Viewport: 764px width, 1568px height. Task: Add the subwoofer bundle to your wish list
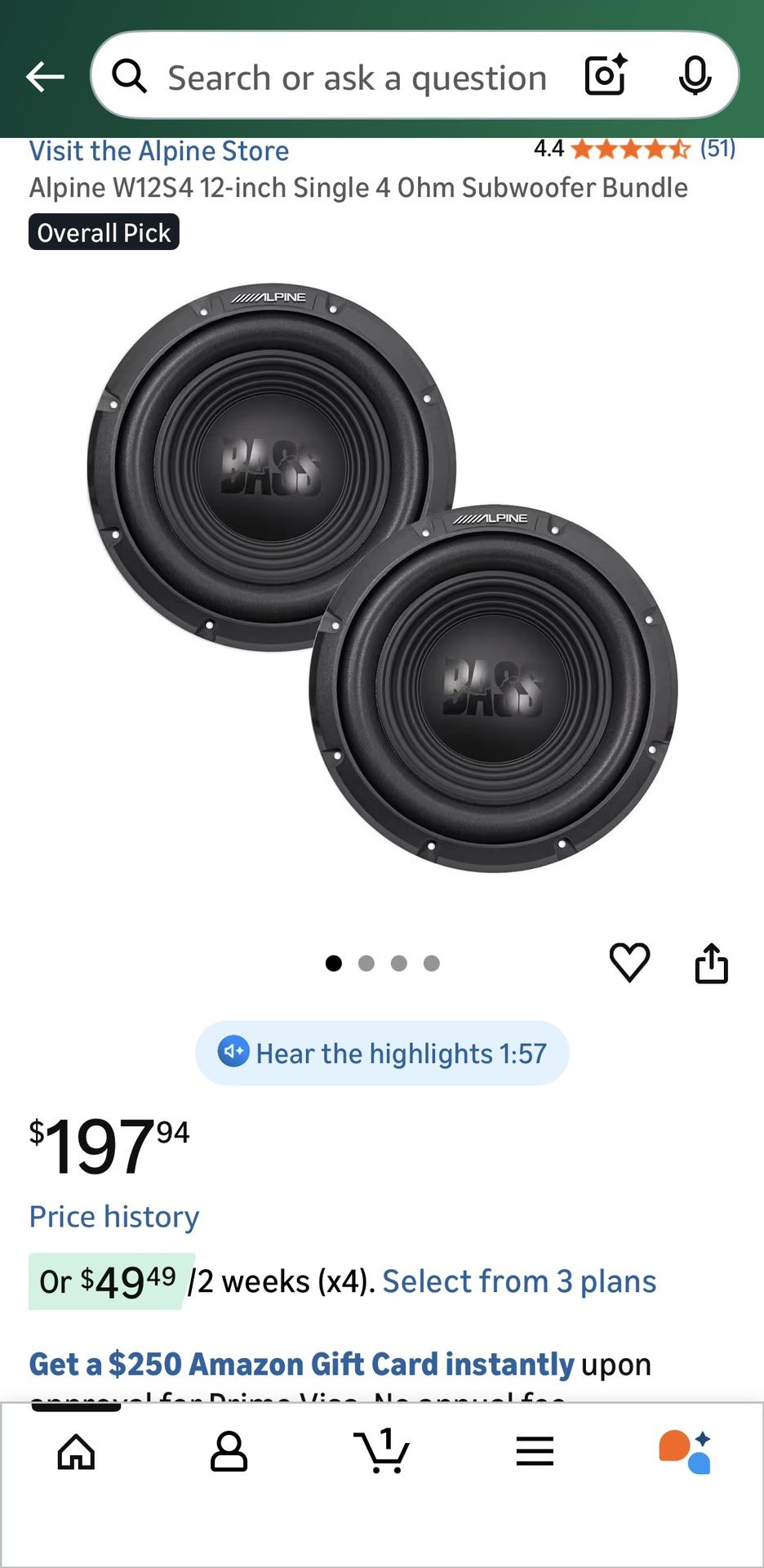629,964
